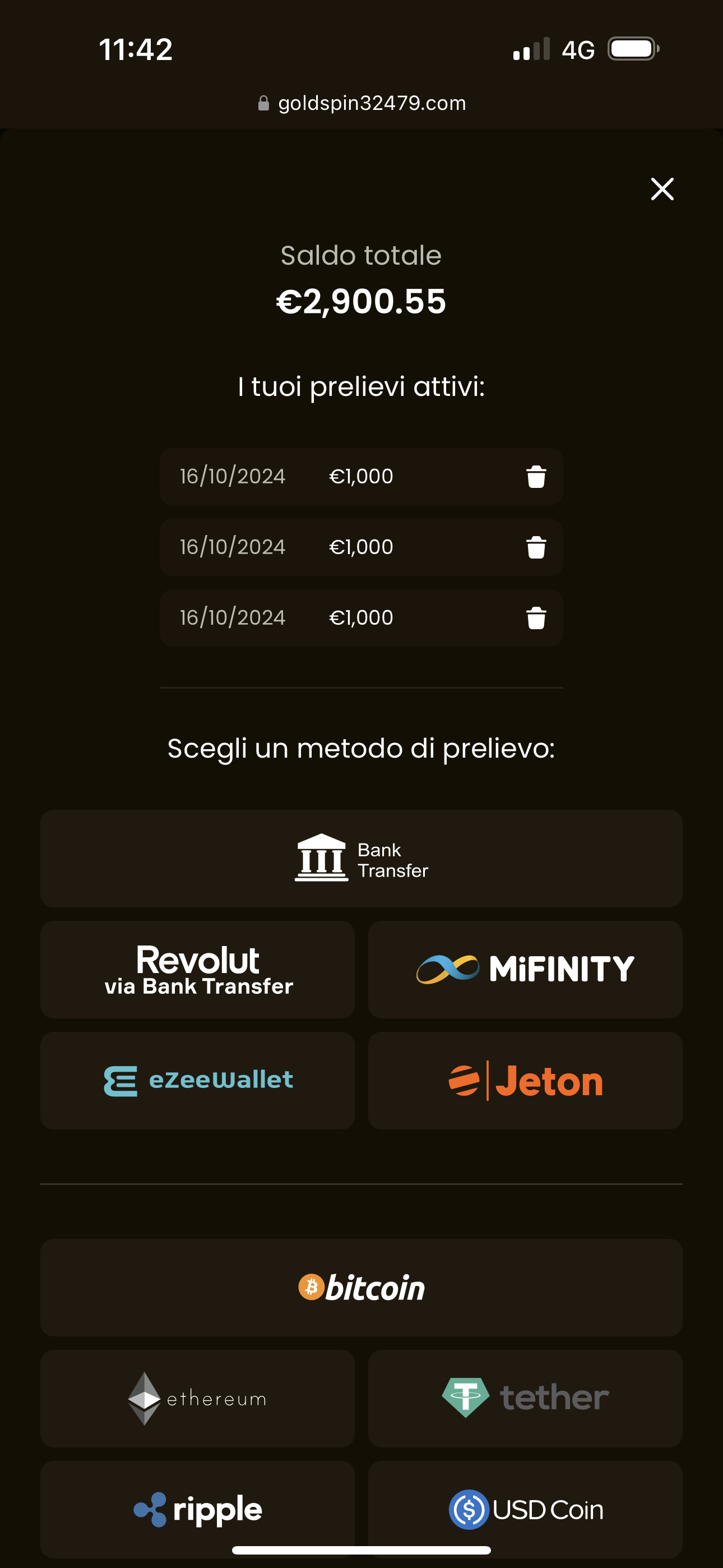The image size is (723, 1568).
Task: Select the tether option
Action: (525, 1398)
